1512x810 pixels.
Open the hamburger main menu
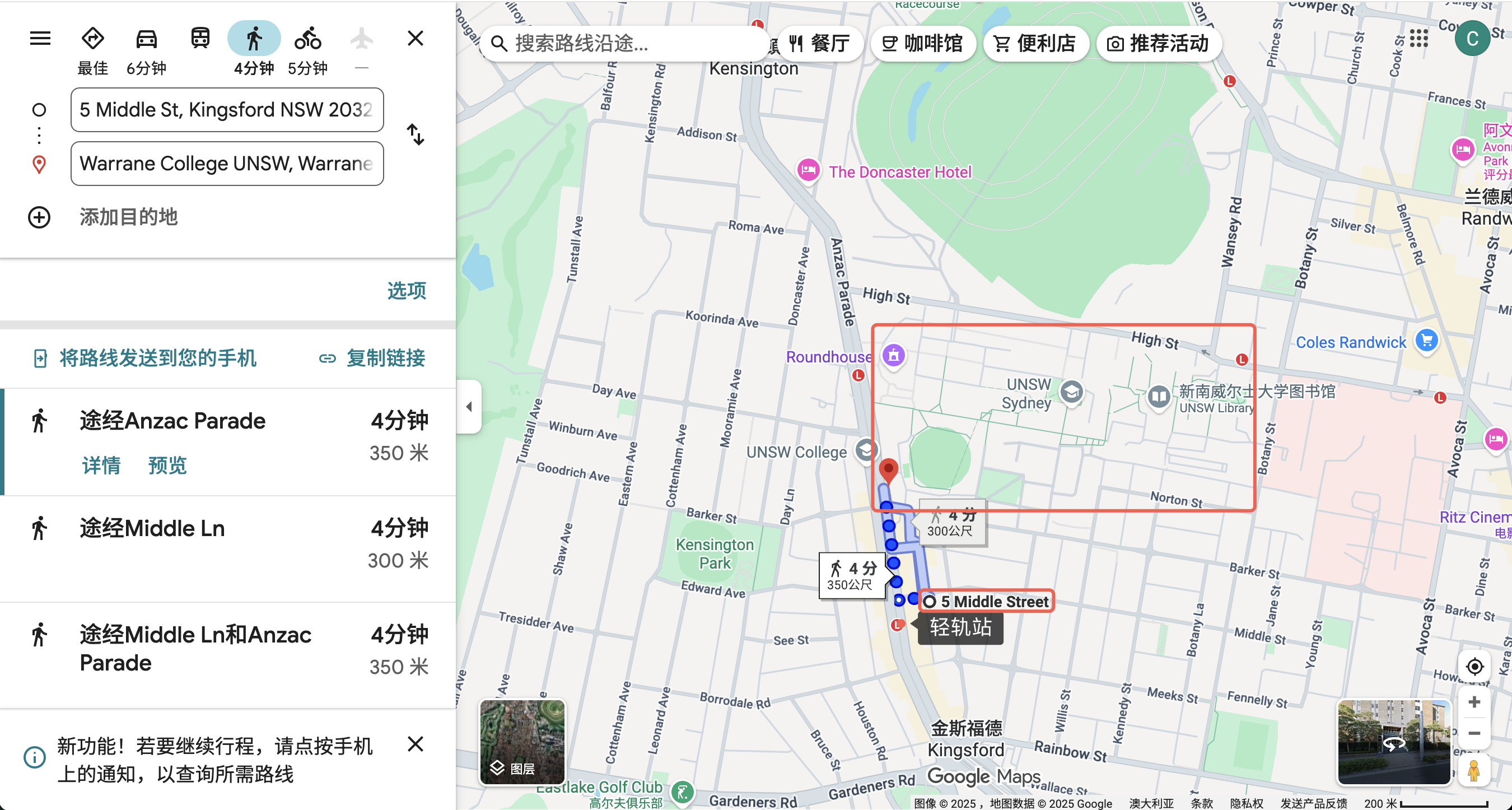click(x=40, y=39)
